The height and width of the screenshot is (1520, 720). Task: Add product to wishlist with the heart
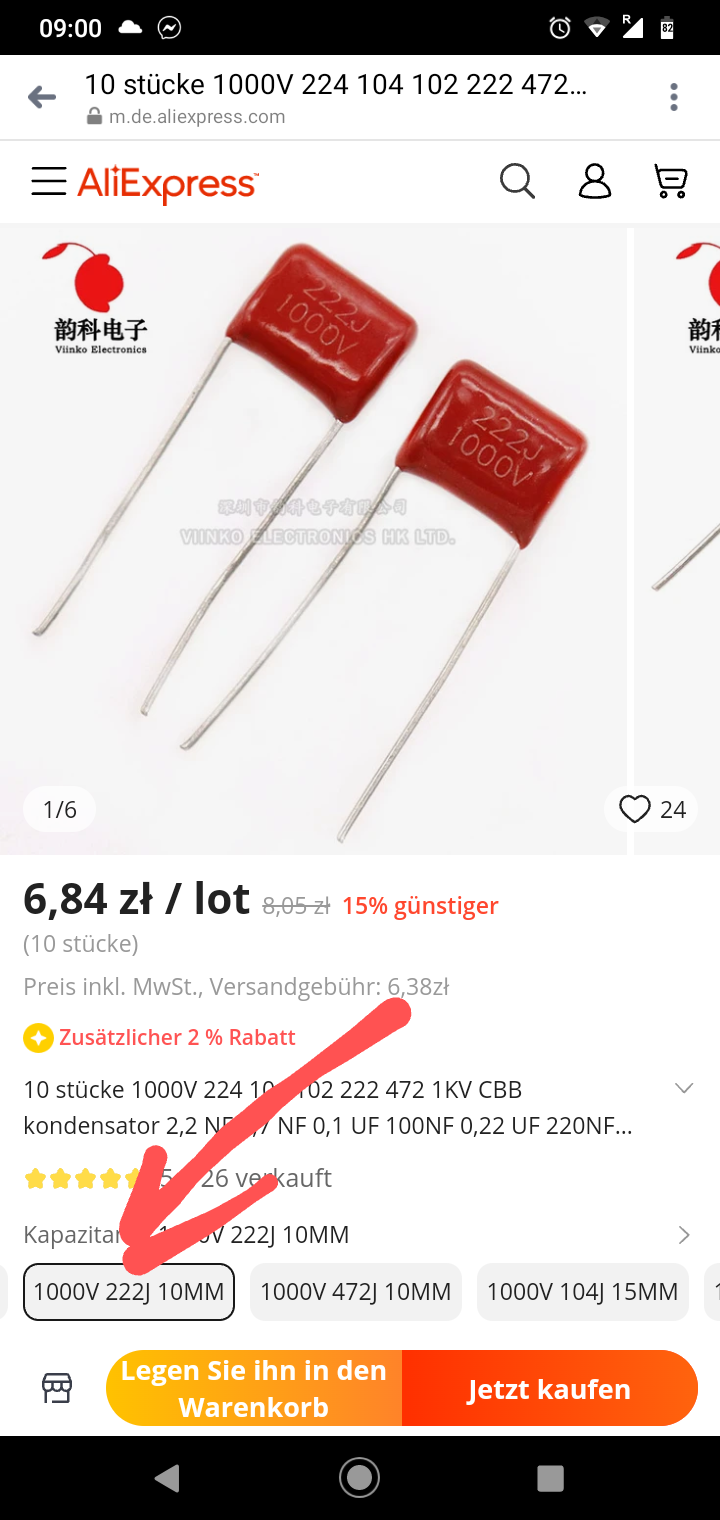635,809
